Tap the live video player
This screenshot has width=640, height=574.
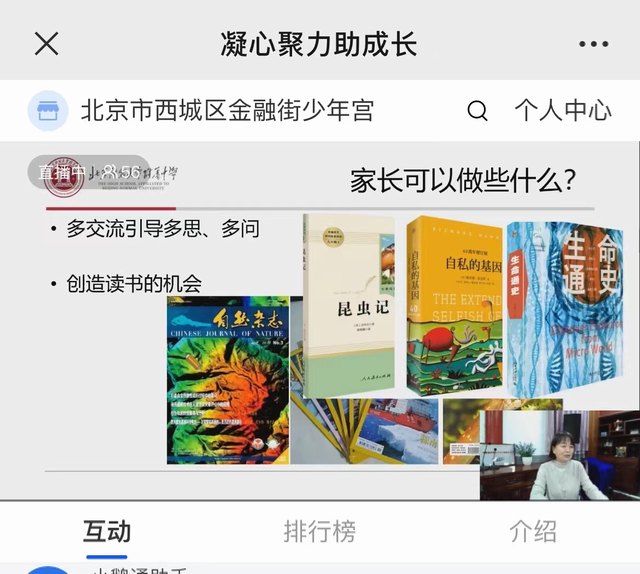320,320
